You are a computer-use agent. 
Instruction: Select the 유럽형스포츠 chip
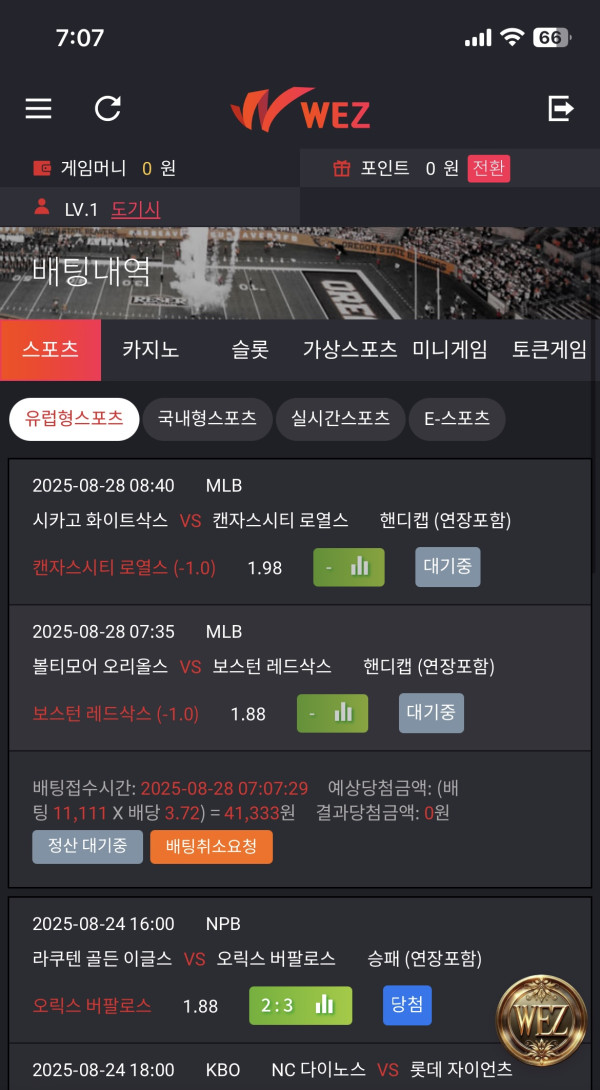(x=74, y=419)
